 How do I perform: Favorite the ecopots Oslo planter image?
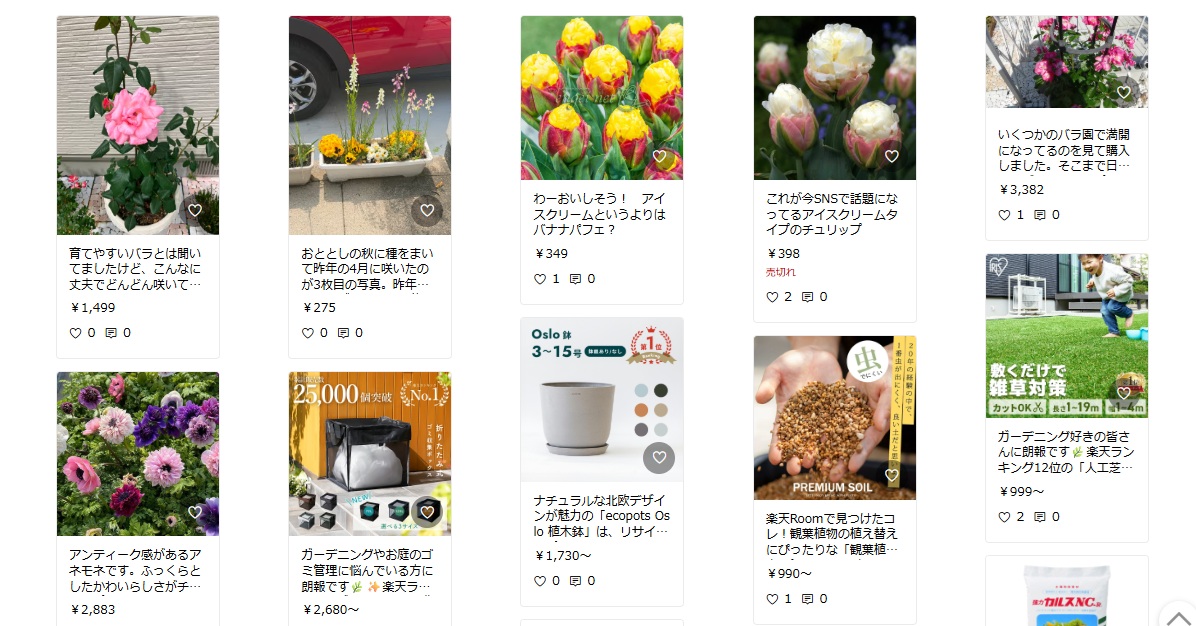tap(659, 458)
